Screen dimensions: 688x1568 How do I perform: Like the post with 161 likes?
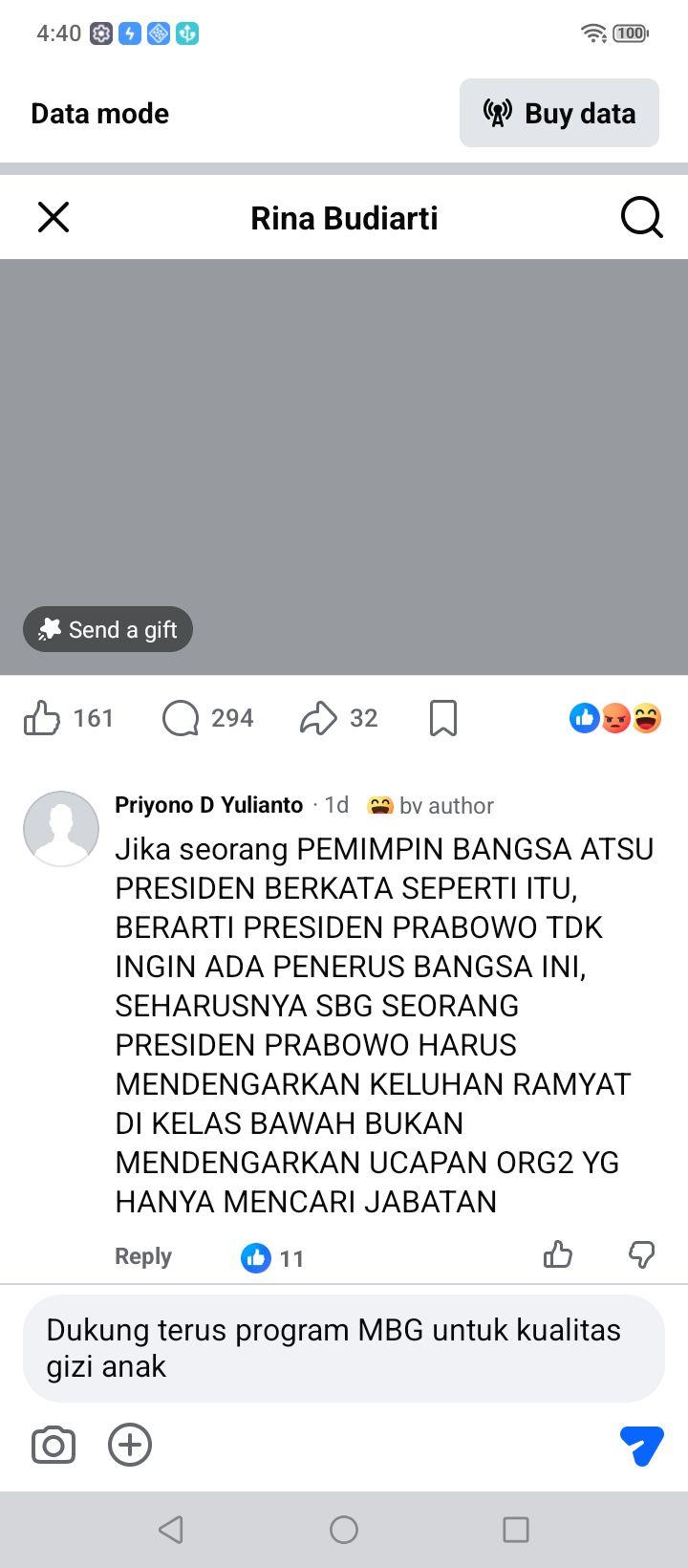[x=69, y=718]
